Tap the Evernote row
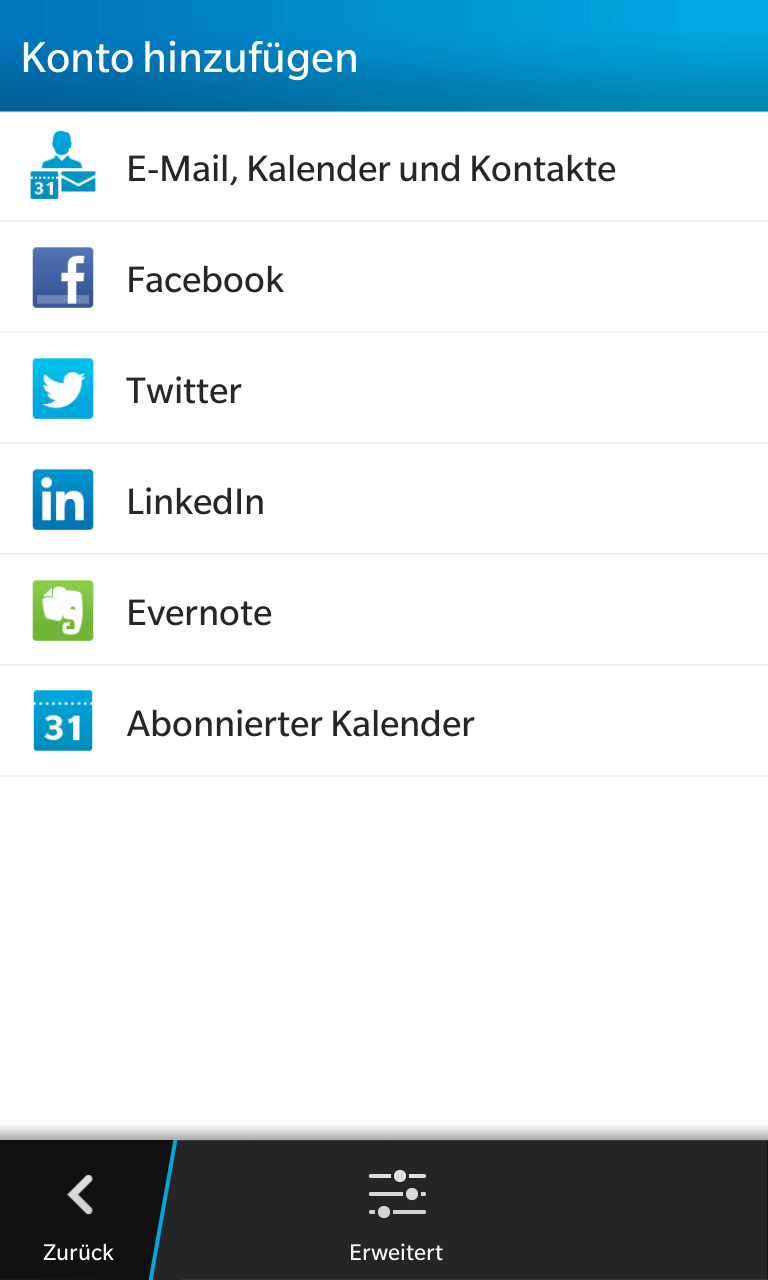Image resolution: width=768 pixels, height=1280 pixels. tap(384, 610)
